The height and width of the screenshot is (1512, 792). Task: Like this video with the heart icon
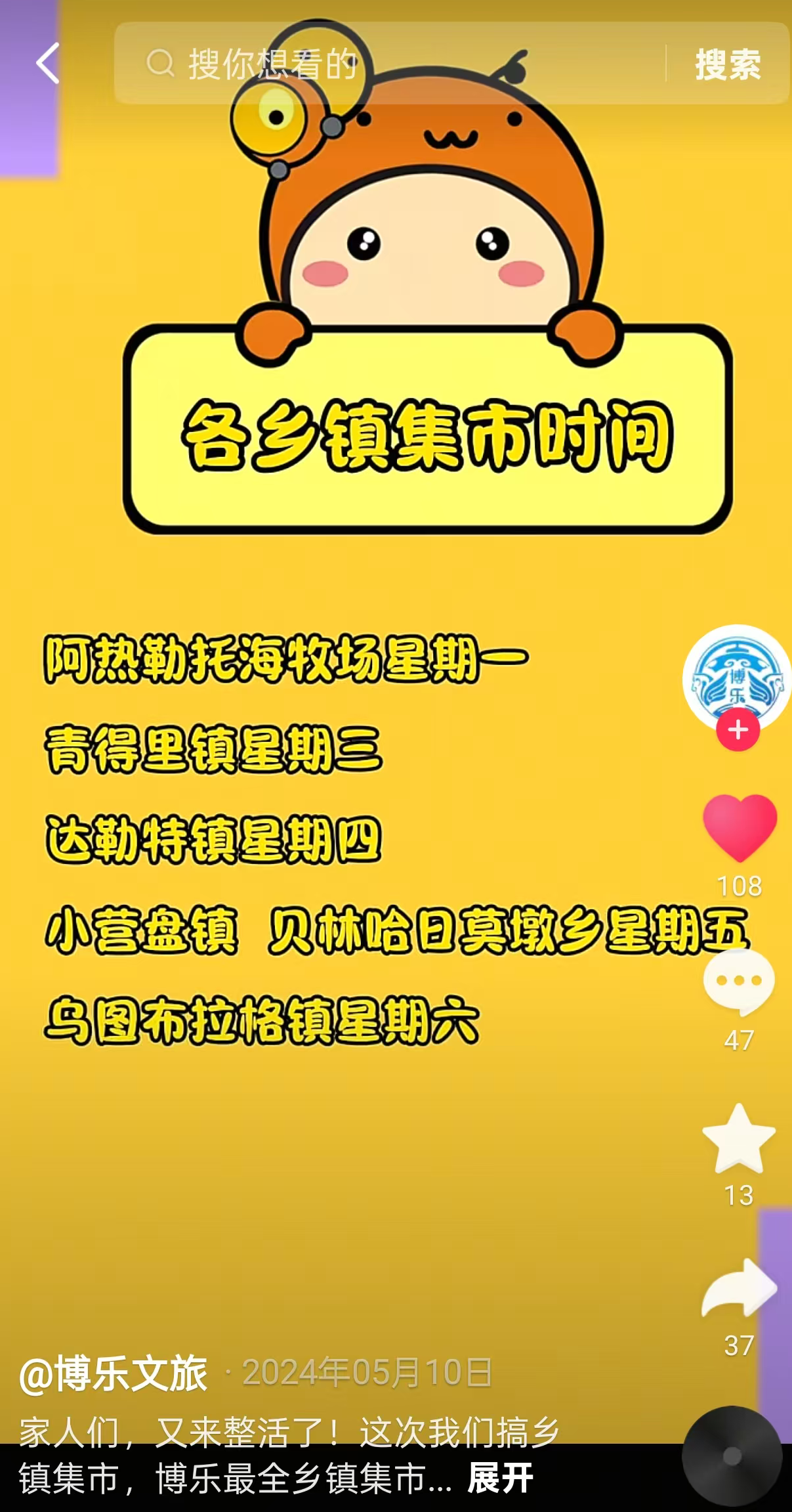point(740,827)
